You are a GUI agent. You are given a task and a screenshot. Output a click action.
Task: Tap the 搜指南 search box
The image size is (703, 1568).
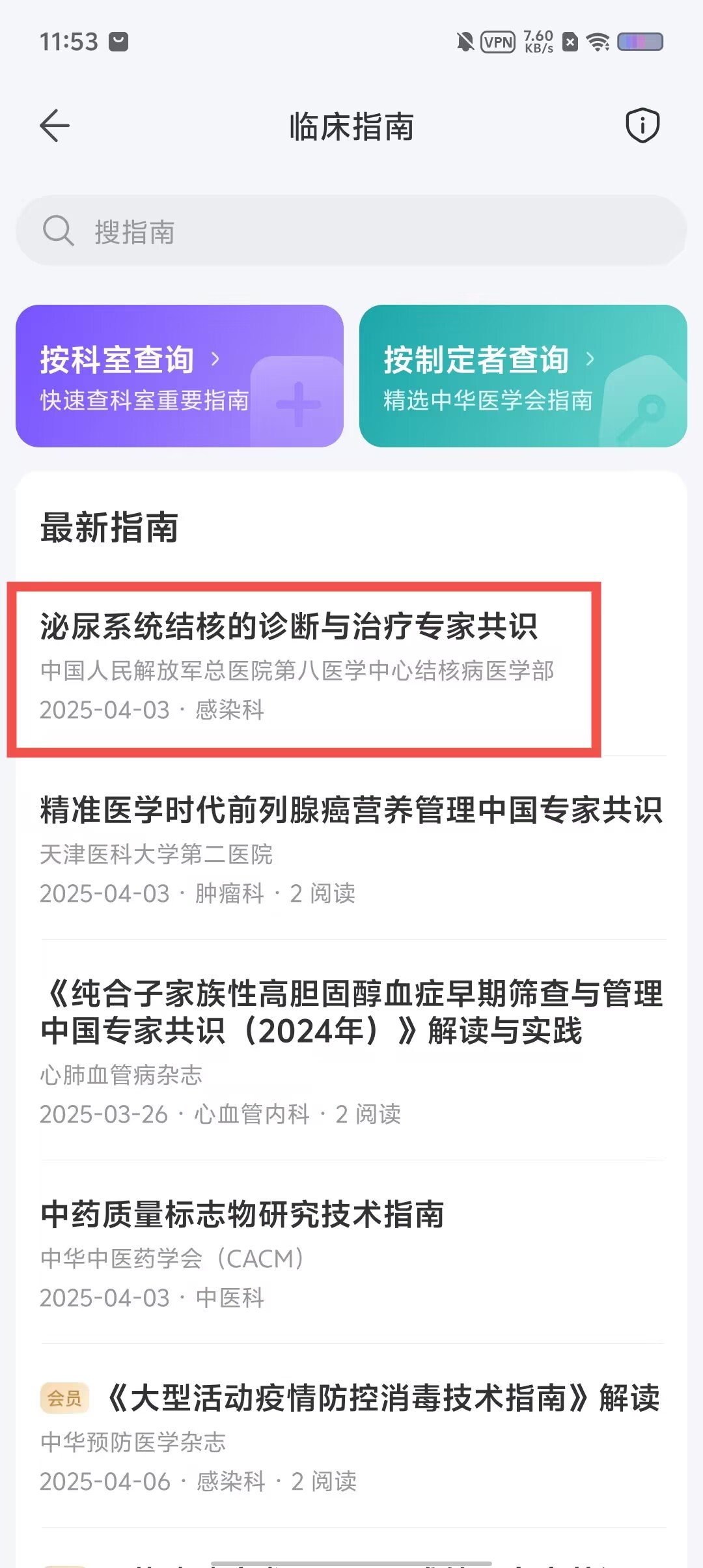point(351,231)
